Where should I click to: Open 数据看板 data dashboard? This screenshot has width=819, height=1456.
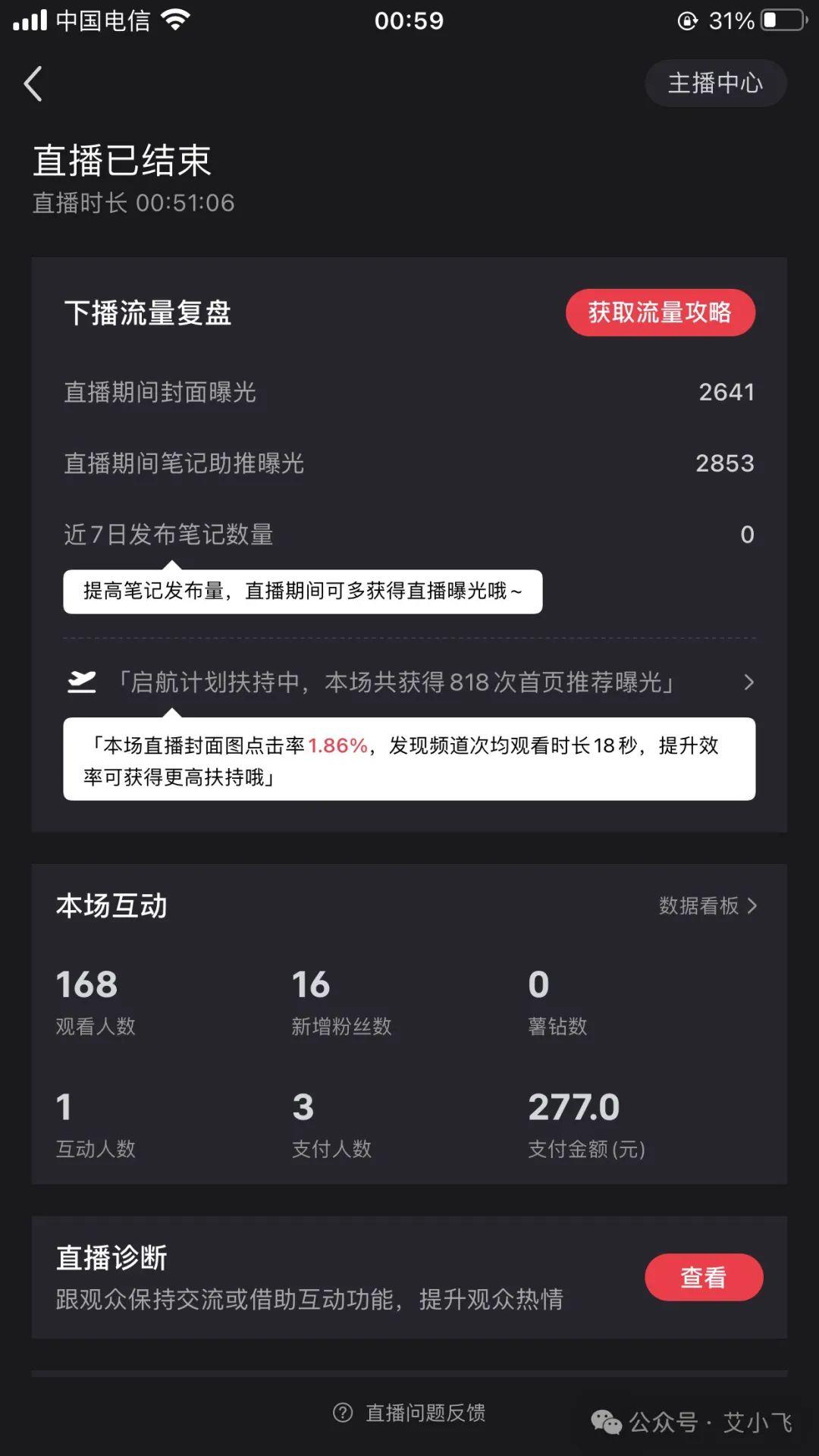pos(707,905)
